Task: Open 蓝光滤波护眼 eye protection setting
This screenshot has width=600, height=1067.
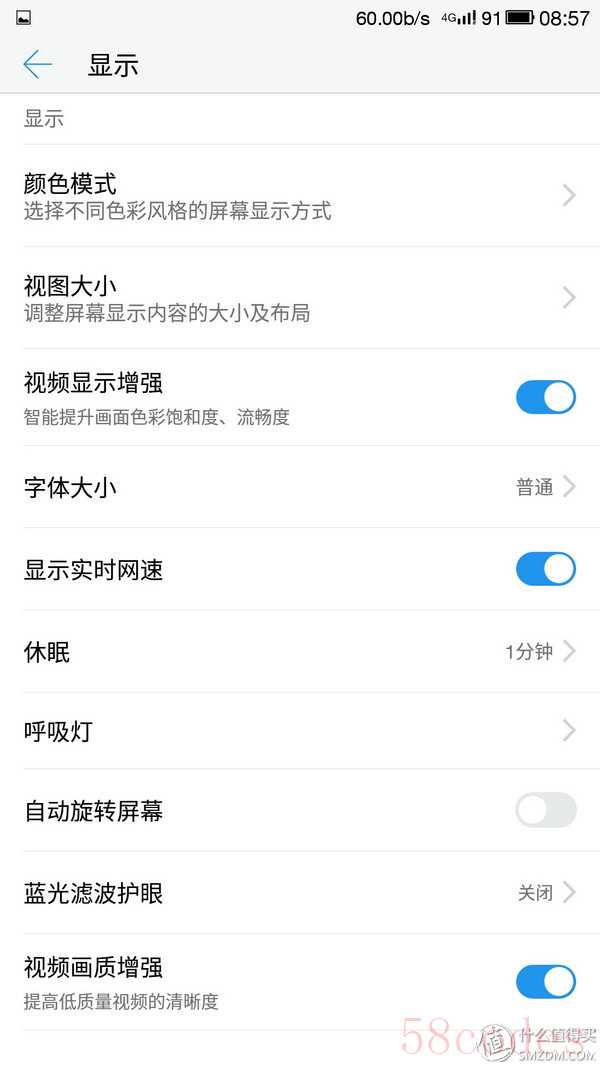Action: click(x=300, y=893)
